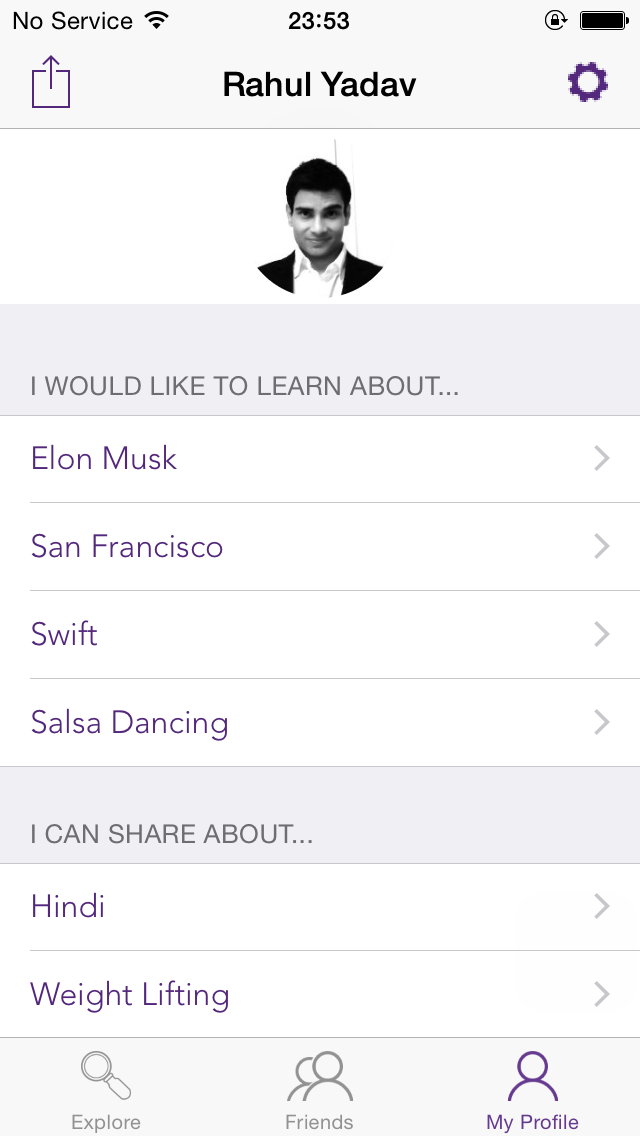Tap the share icon in the top bar
Image resolution: width=640 pixels, height=1136 pixels.
click(51, 82)
